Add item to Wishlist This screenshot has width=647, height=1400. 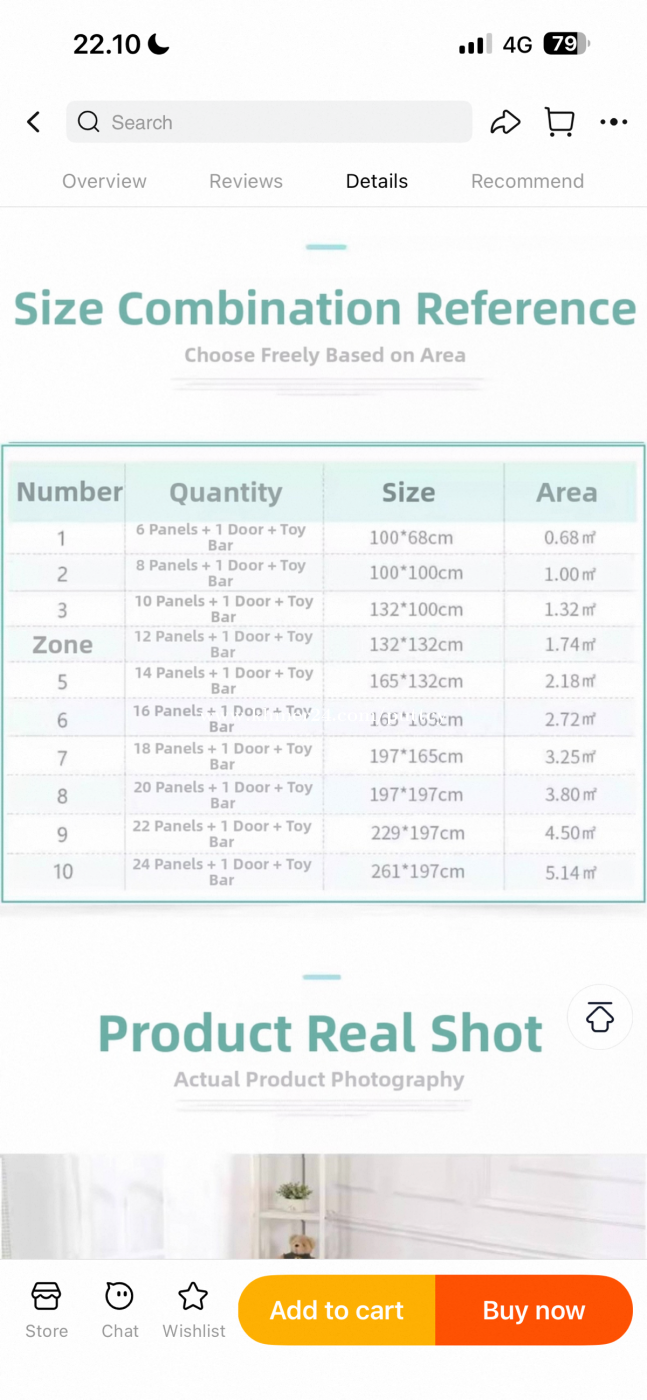pyautogui.click(x=193, y=1309)
